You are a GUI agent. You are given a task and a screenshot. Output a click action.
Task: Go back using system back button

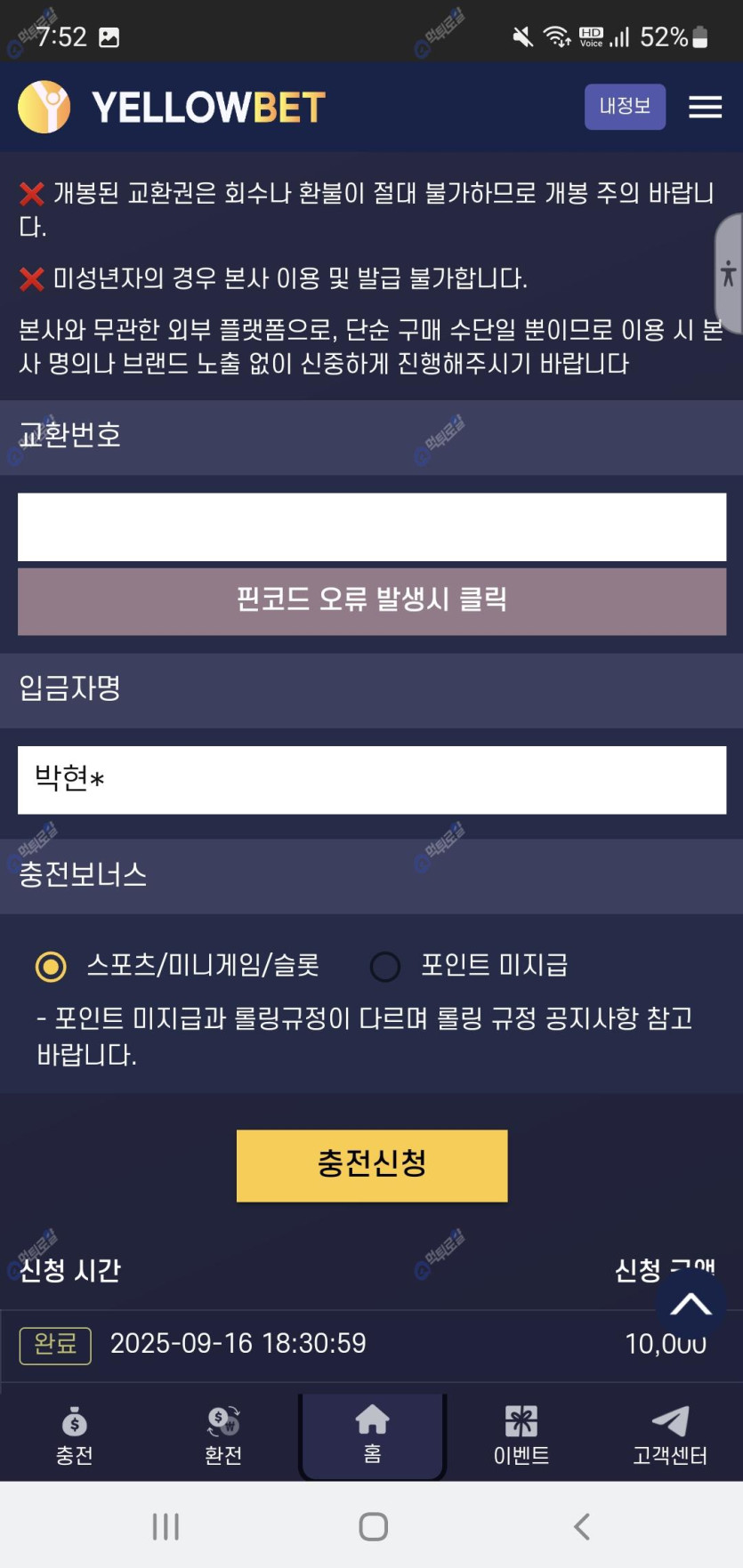(582, 1527)
